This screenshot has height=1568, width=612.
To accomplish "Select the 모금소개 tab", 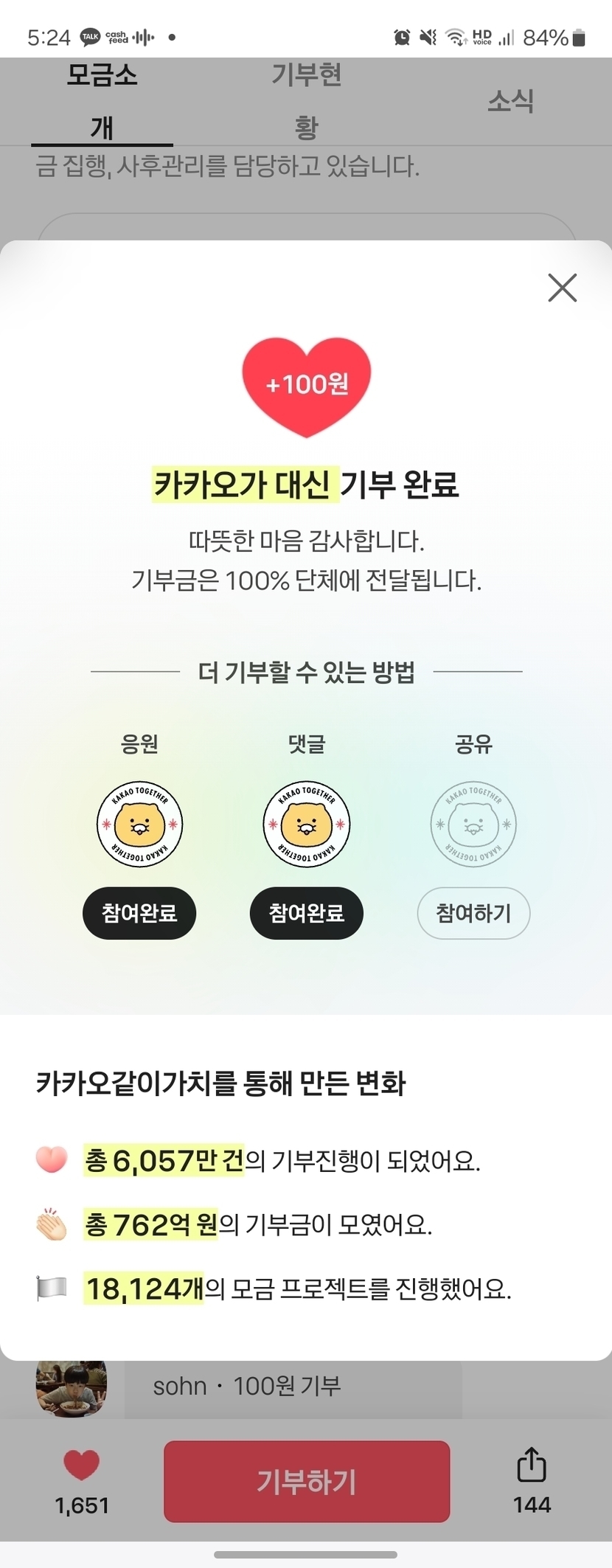I will 102,101.
